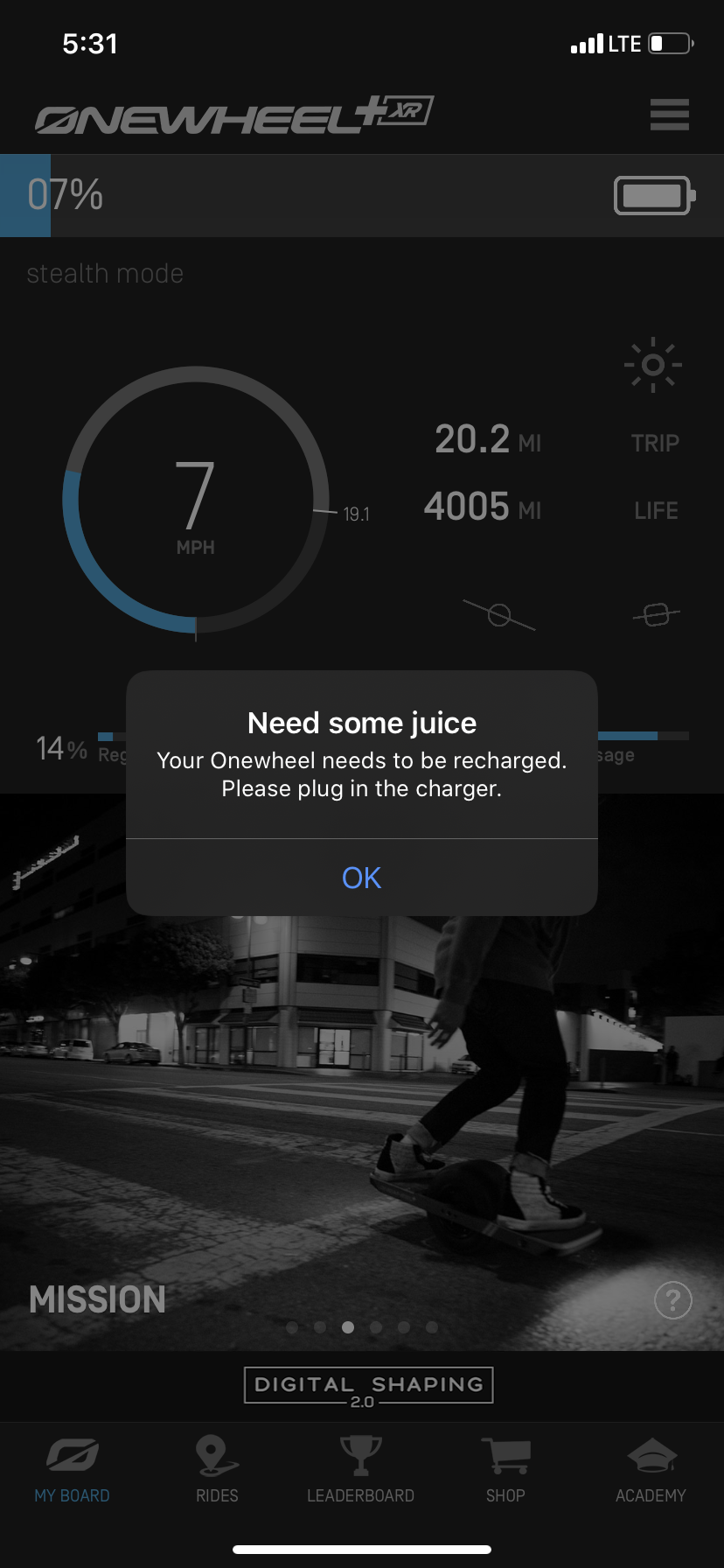
Task: Dismiss the alert with OK
Action: (361, 878)
